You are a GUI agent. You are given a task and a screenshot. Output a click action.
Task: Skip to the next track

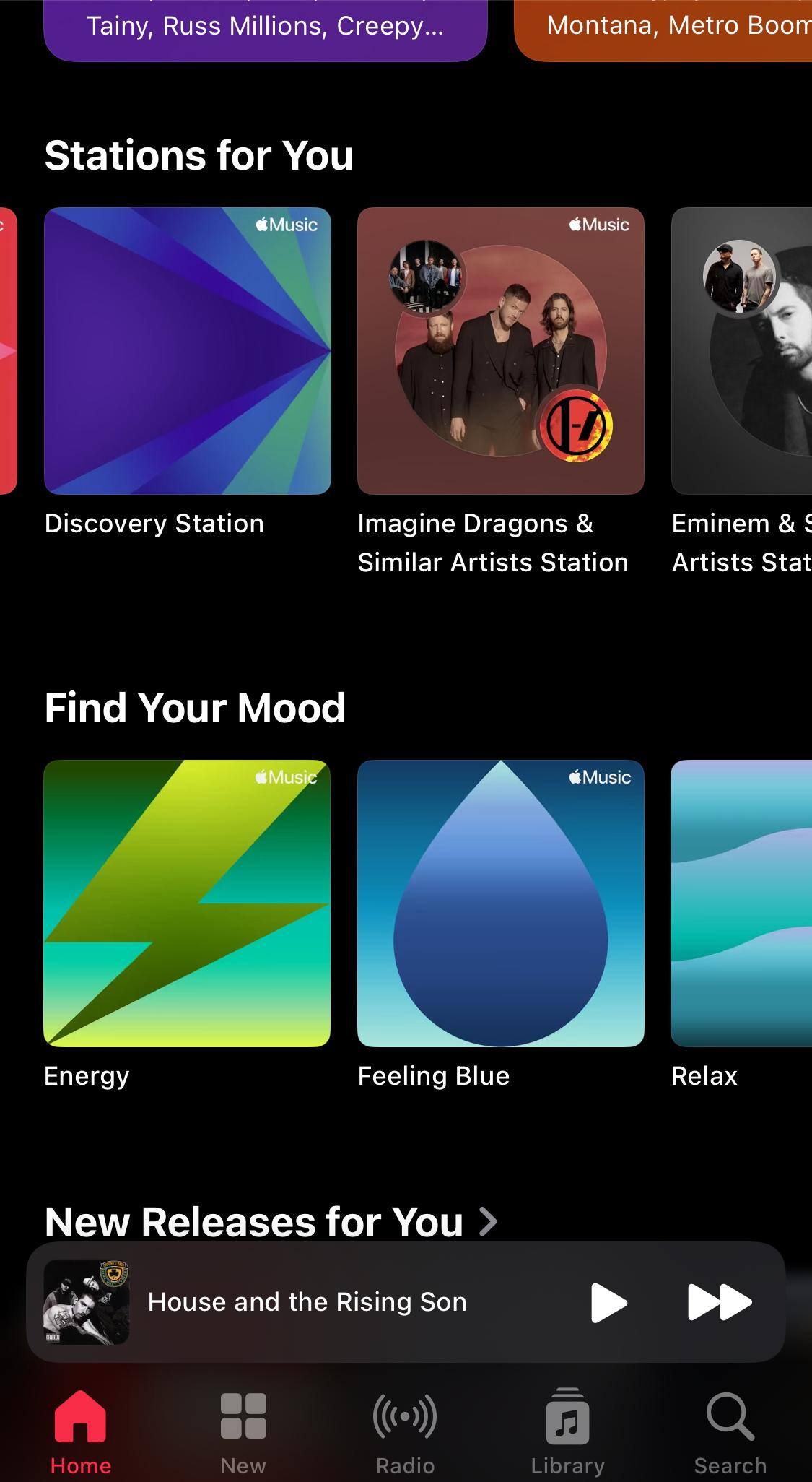[719, 1302]
